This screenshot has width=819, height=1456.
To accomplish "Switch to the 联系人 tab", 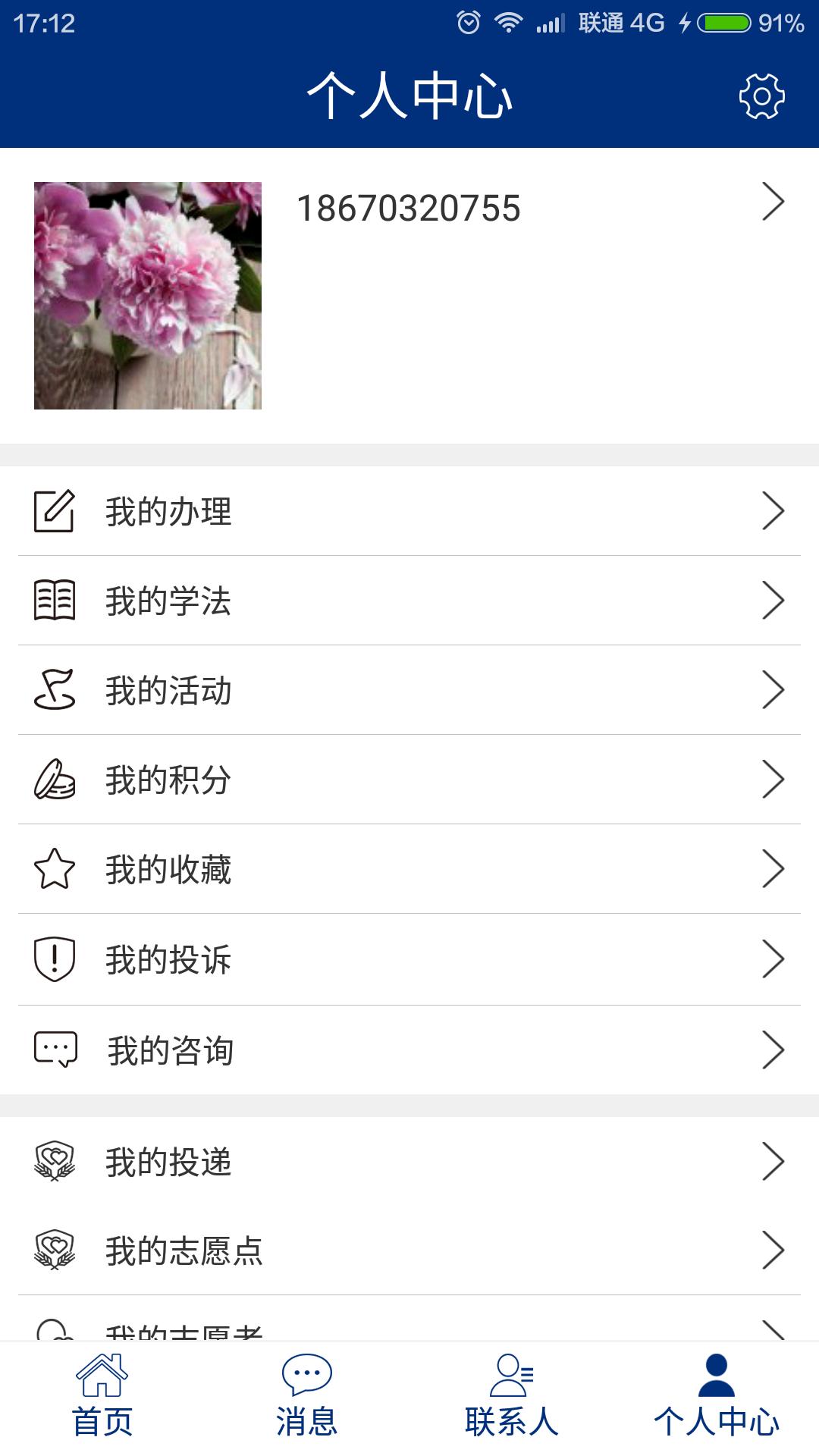I will (512, 1397).
